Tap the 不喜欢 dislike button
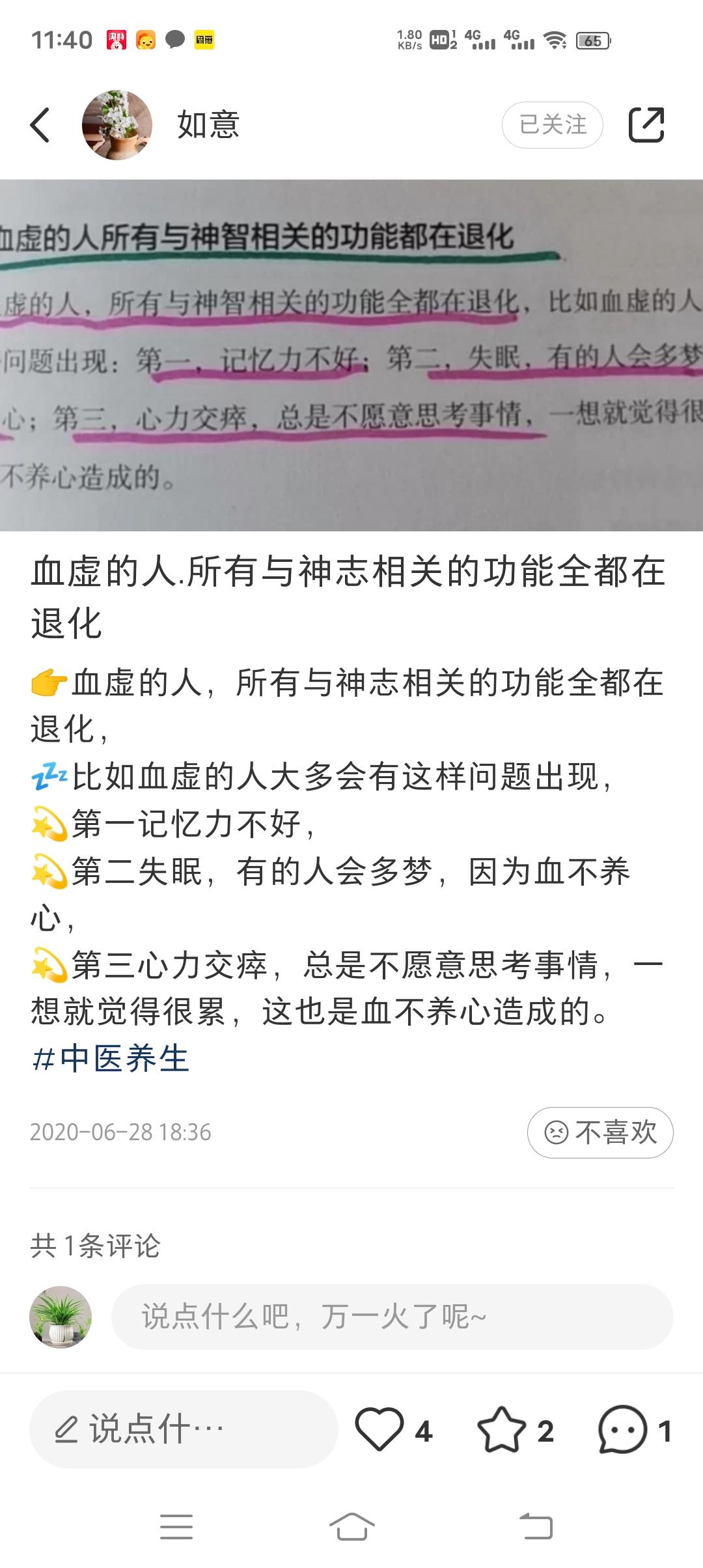The image size is (703, 1568). [x=599, y=1132]
